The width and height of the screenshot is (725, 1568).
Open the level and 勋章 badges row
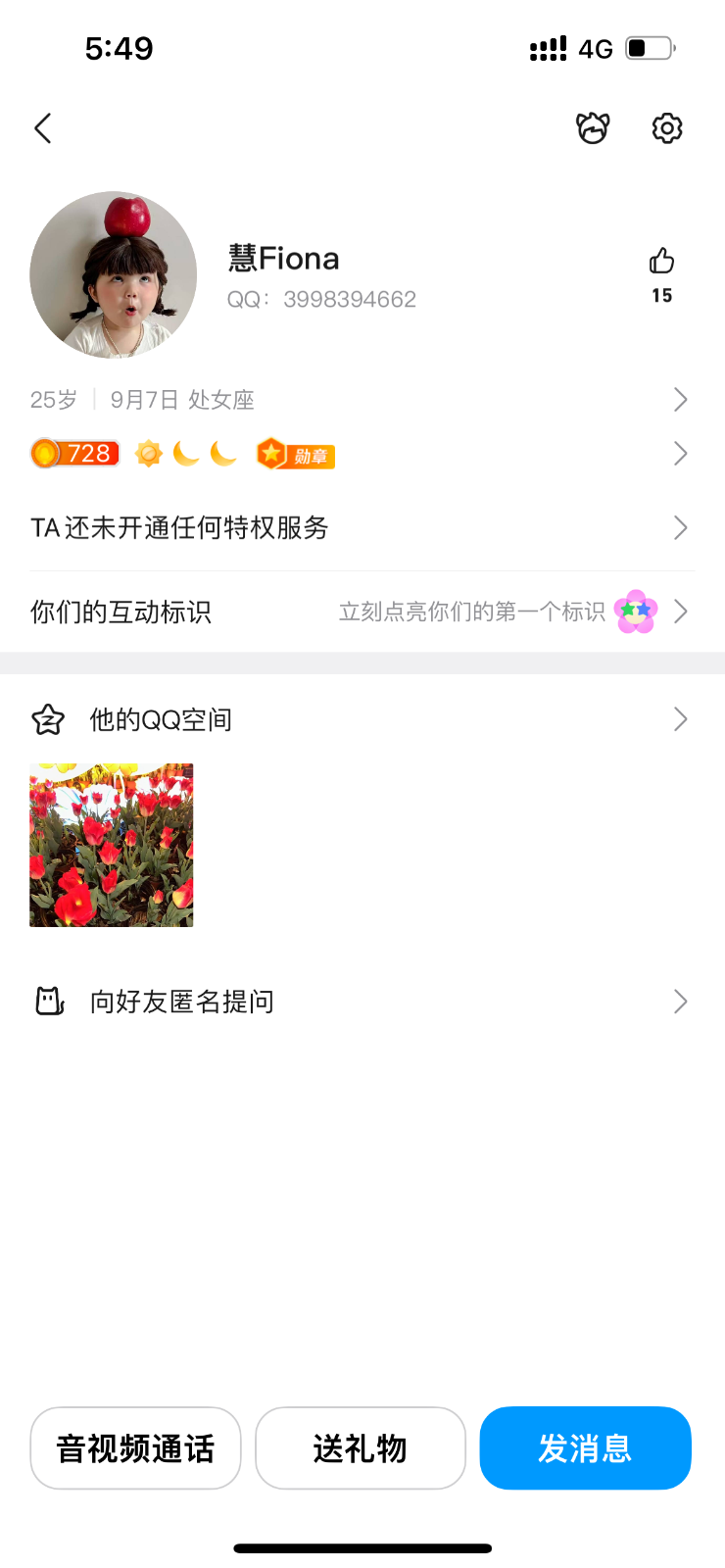point(361,454)
